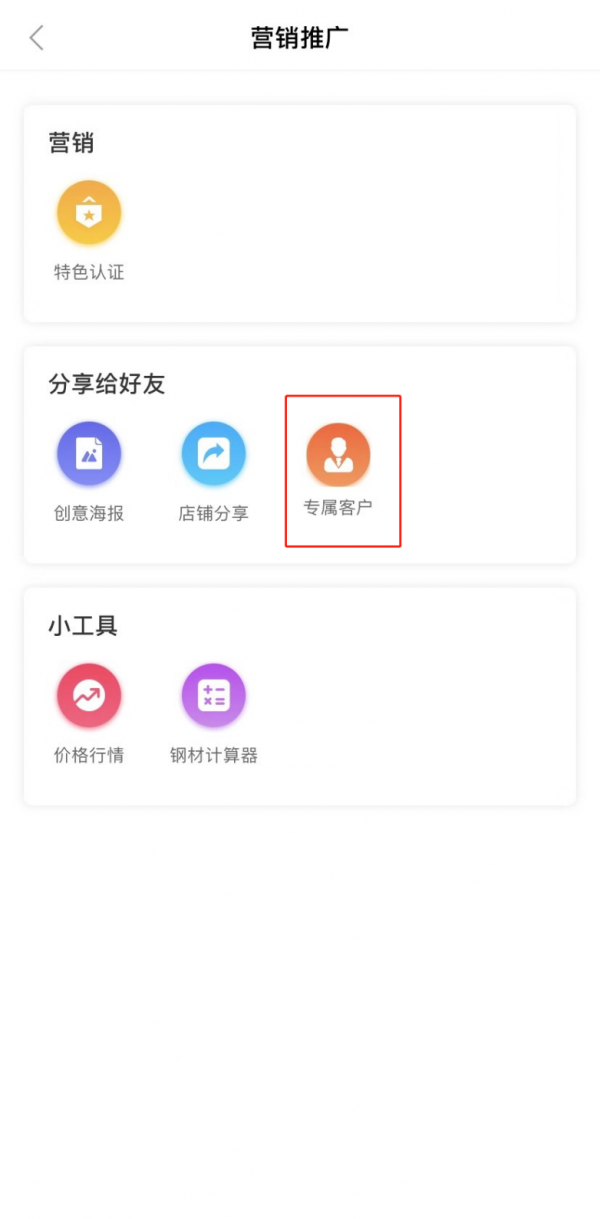Launch the 钢材计算器 calculator
This screenshot has height=1219, width=600.
(x=213, y=696)
